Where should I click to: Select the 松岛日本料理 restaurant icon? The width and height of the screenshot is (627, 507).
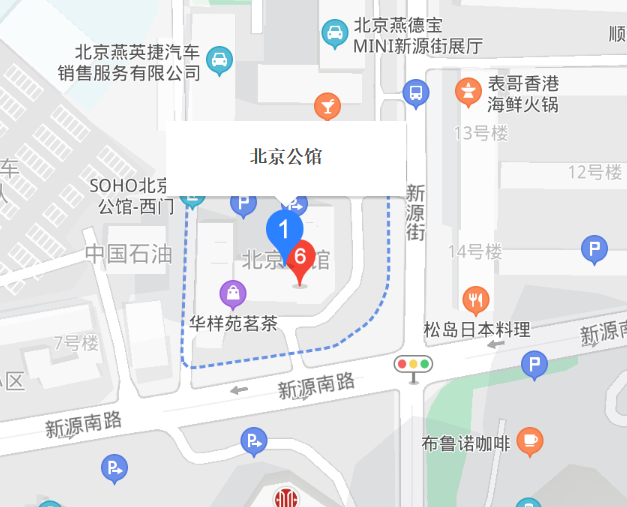[476, 299]
